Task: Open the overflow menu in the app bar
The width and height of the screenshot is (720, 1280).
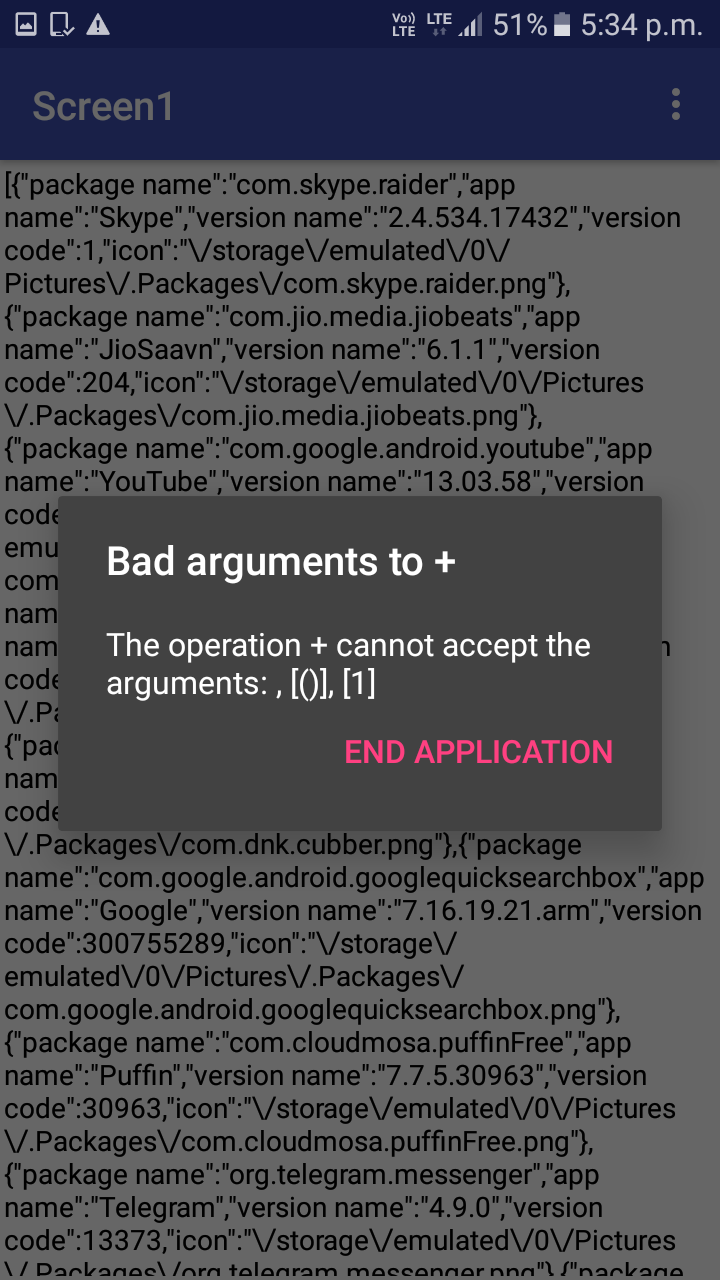Action: [676, 104]
